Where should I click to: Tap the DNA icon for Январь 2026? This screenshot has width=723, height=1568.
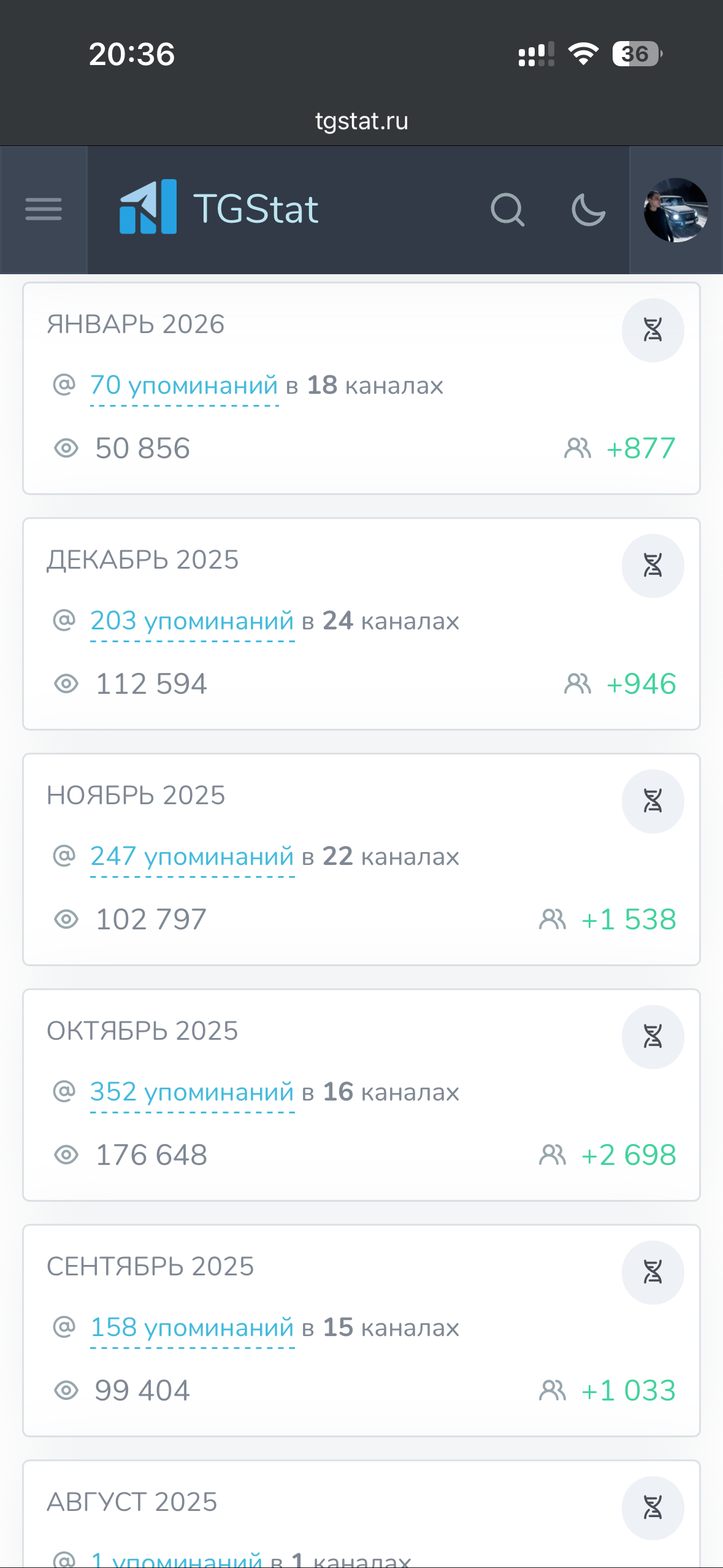(652, 330)
